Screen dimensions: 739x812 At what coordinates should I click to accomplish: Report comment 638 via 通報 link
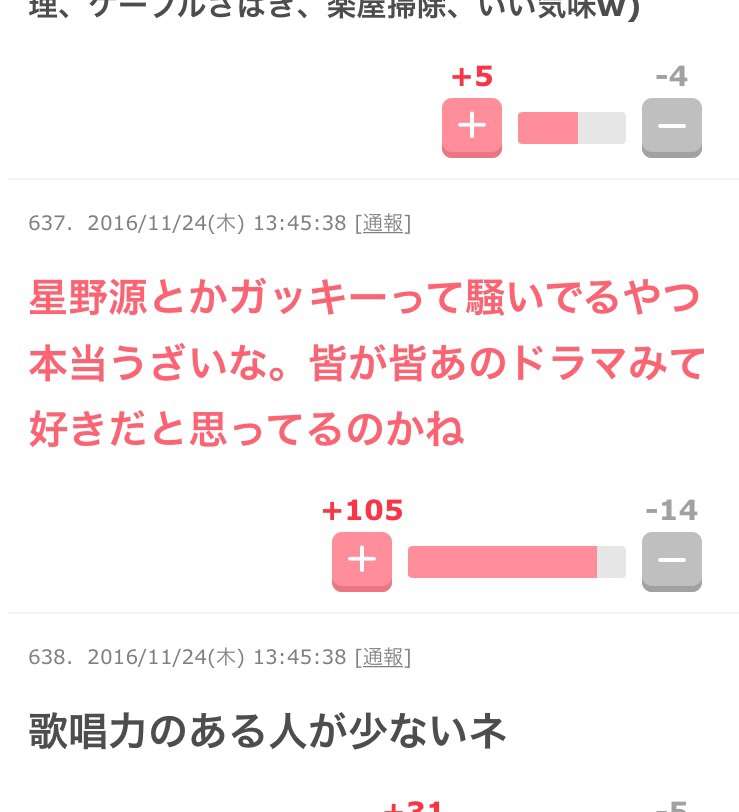tap(383, 657)
